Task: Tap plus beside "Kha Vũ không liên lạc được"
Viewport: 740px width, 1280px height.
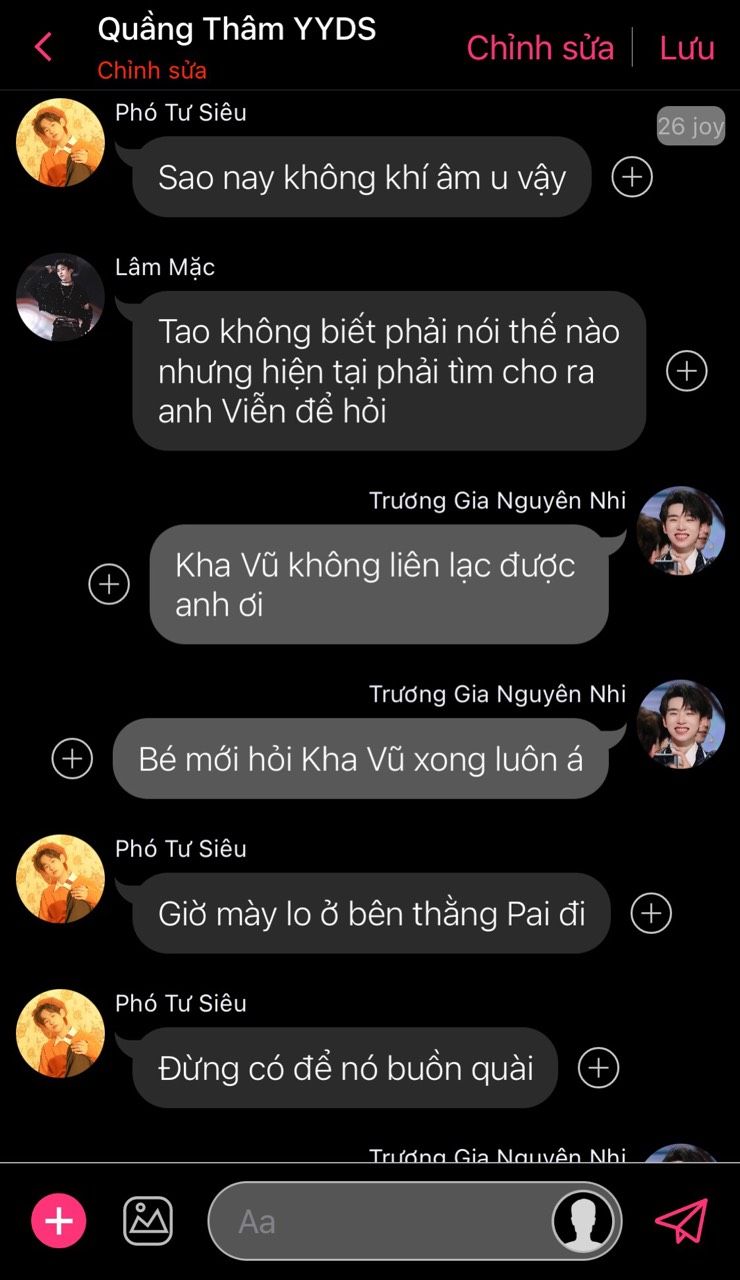Action: pyautogui.click(x=109, y=584)
